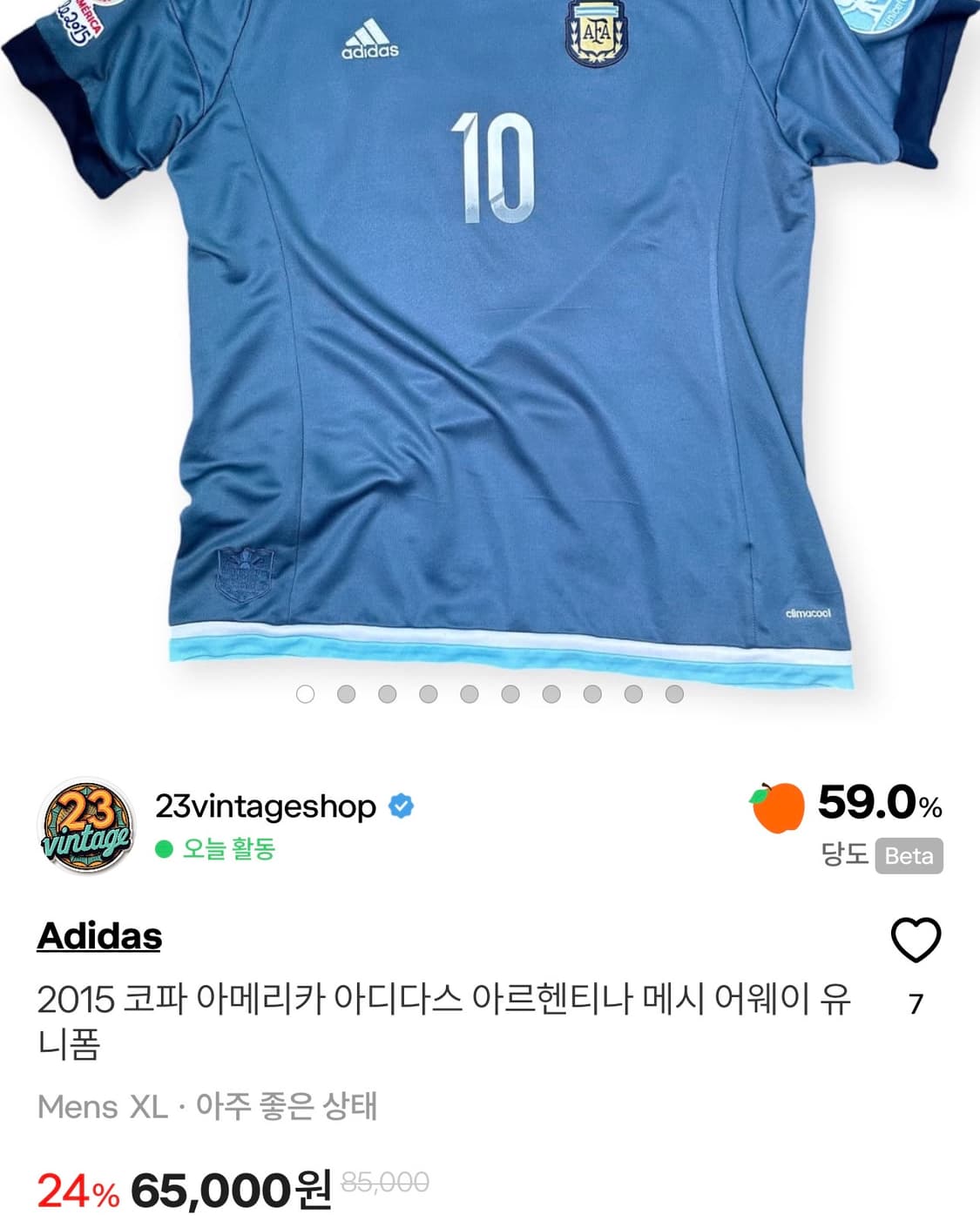Screen dimensions: 980x1228
Task: Select the first carousel dot
Action: (305, 695)
